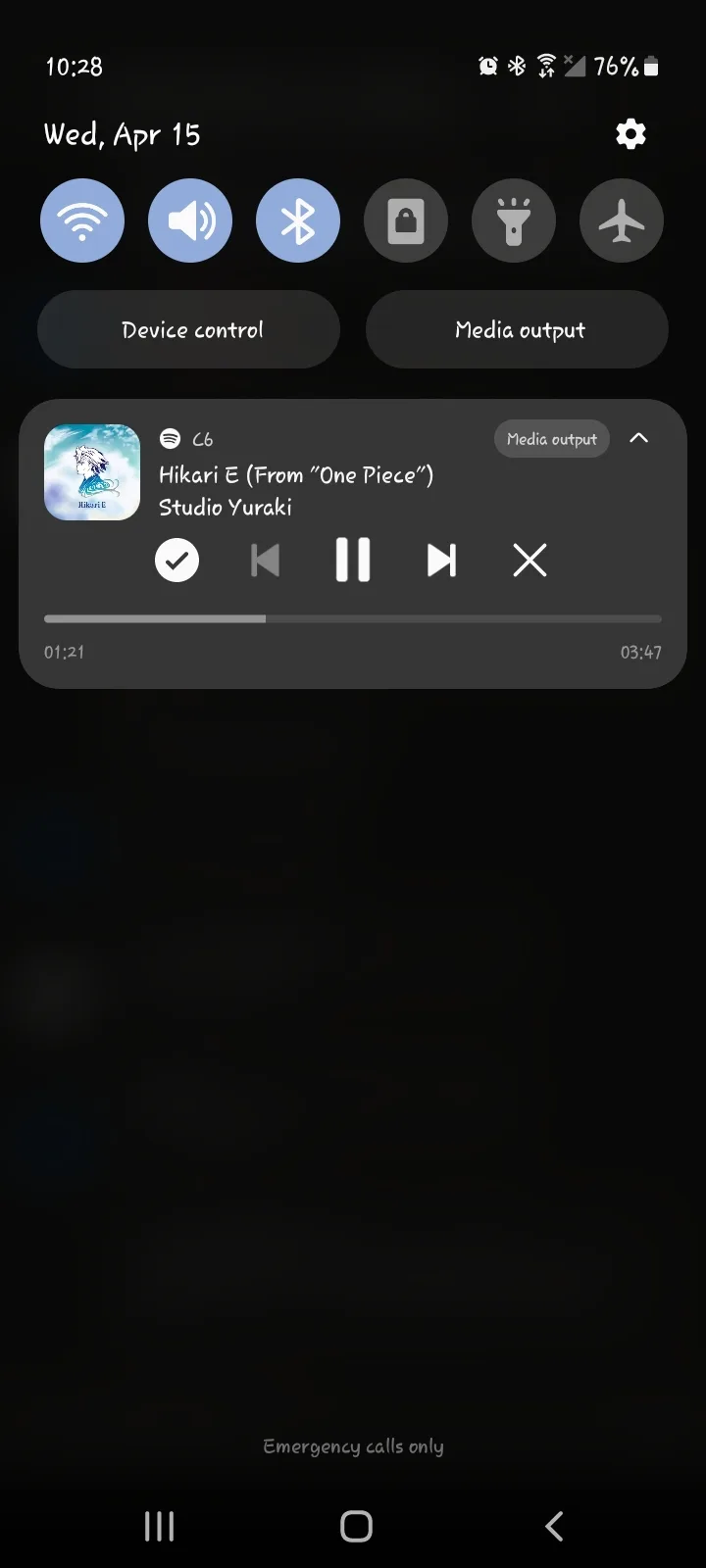Tap the system back button
Image resolution: width=706 pixels, height=1568 pixels.
(554, 1526)
